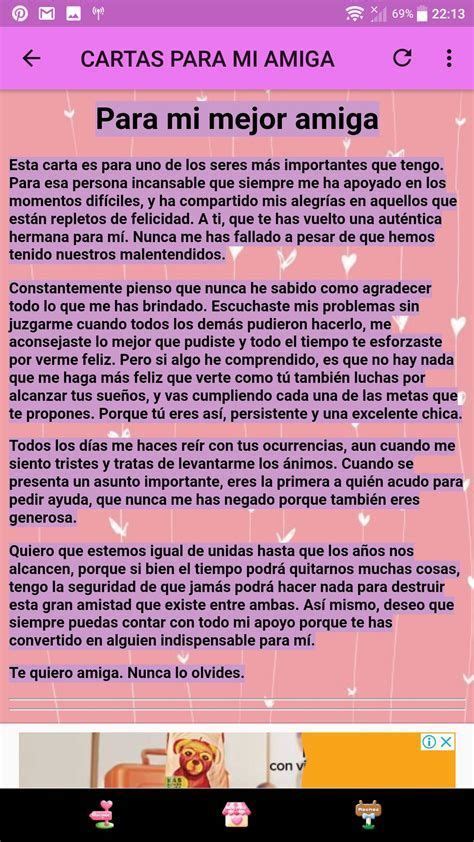
Task: Tap the brown wooden sign icon
Action: click(x=368, y=815)
